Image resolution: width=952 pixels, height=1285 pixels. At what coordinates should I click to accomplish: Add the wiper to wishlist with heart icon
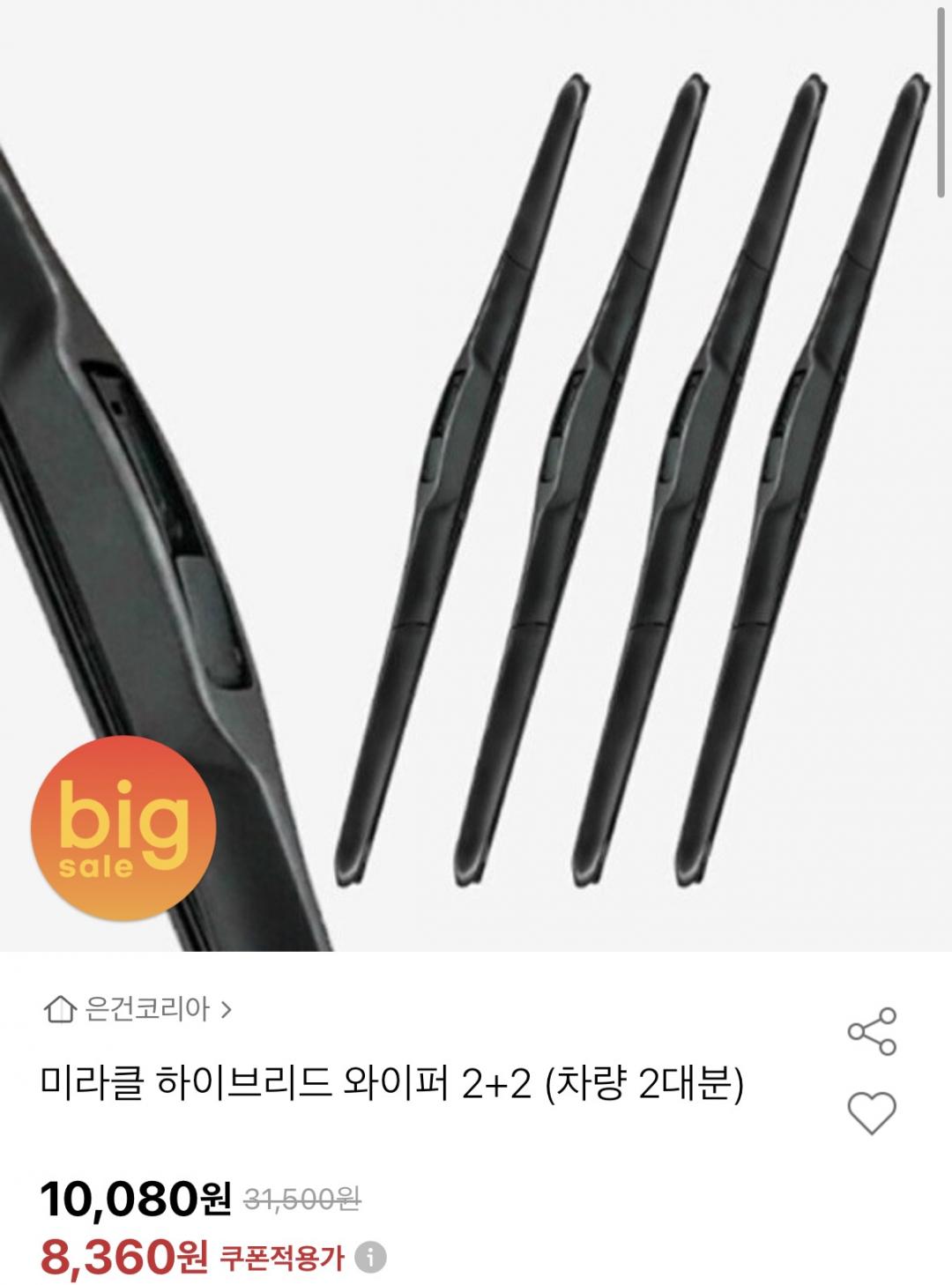(x=871, y=1111)
